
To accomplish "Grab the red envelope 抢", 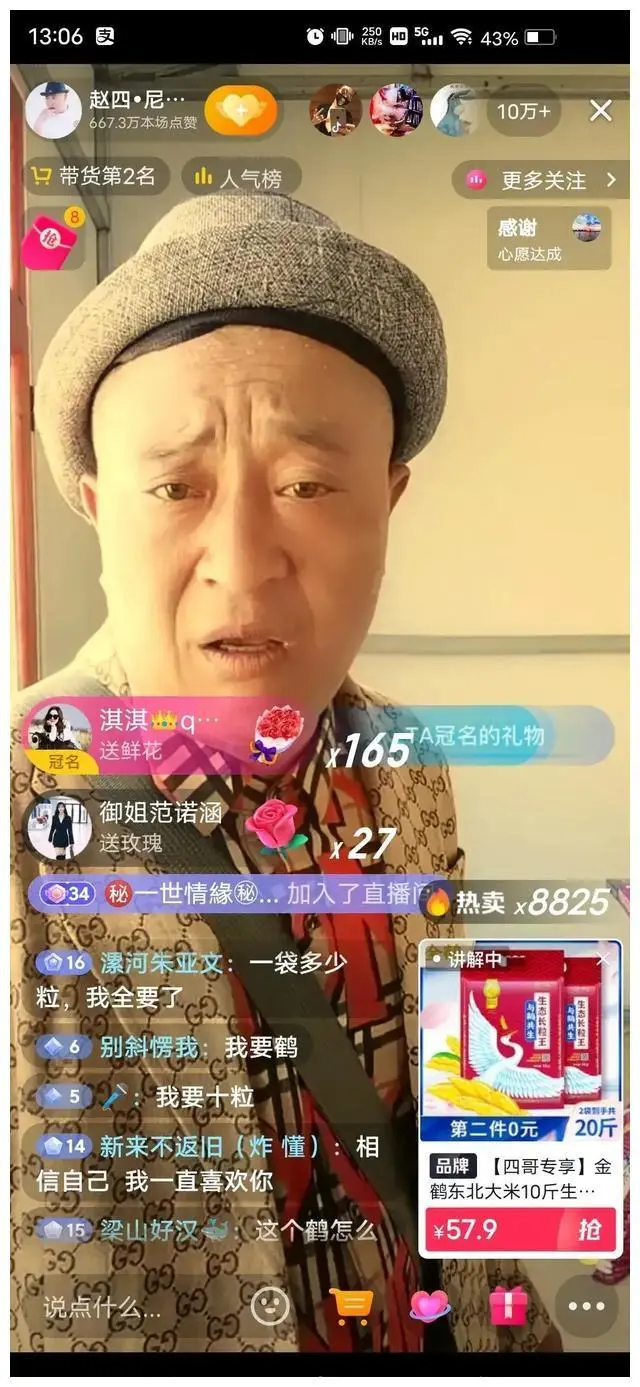I will point(50,240).
